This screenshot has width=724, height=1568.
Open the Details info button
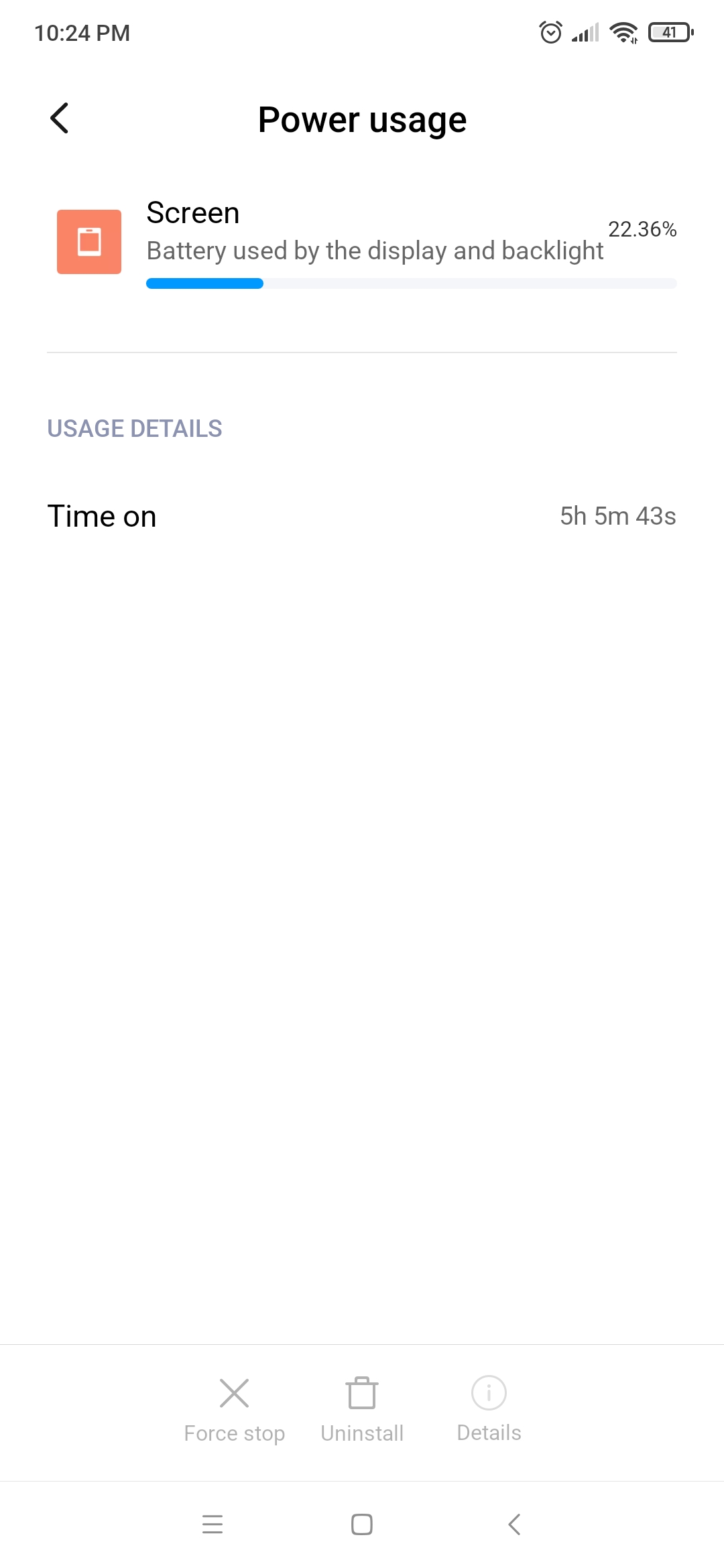click(489, 1410)
